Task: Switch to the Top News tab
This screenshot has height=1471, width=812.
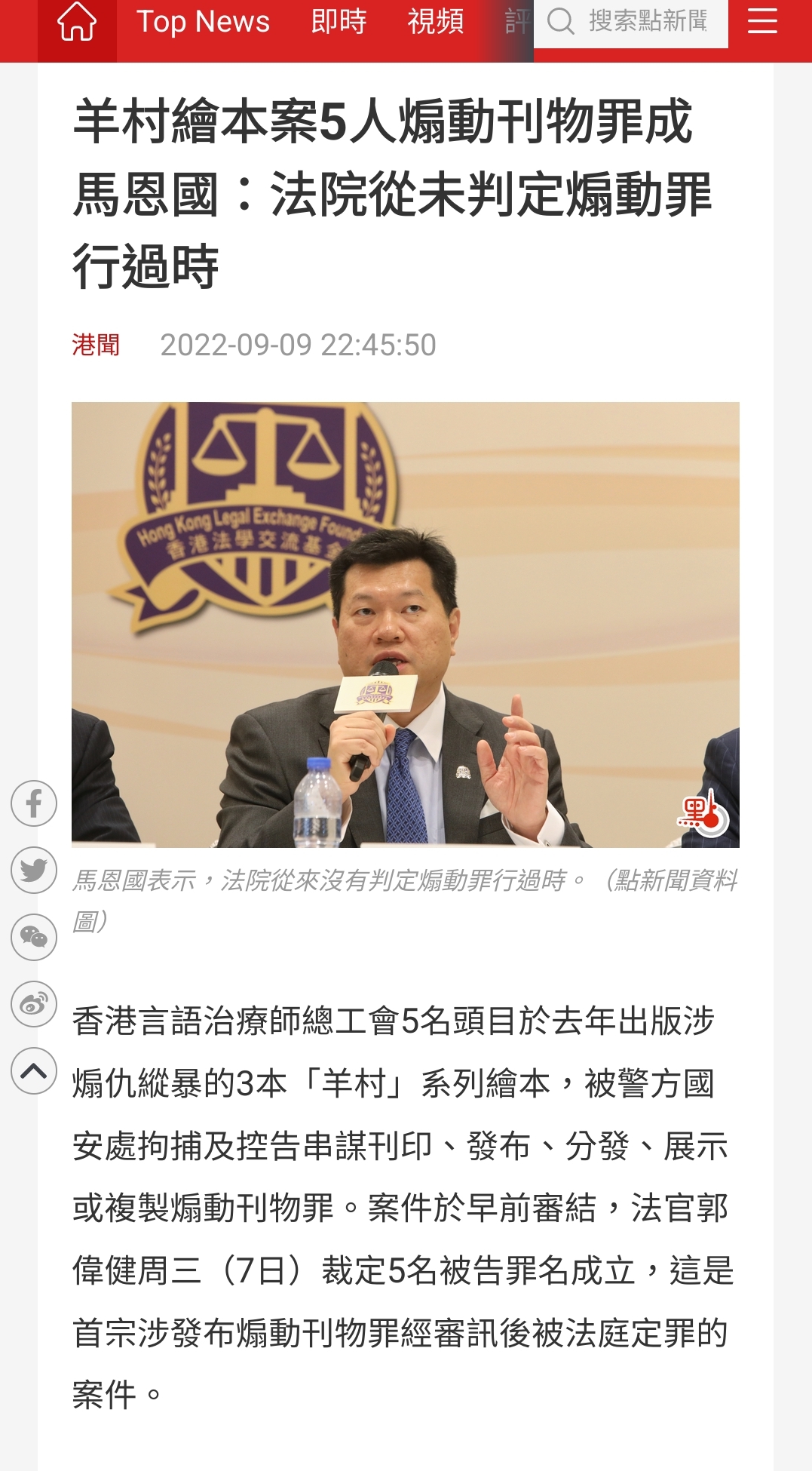Action: (x=203, y=22)
